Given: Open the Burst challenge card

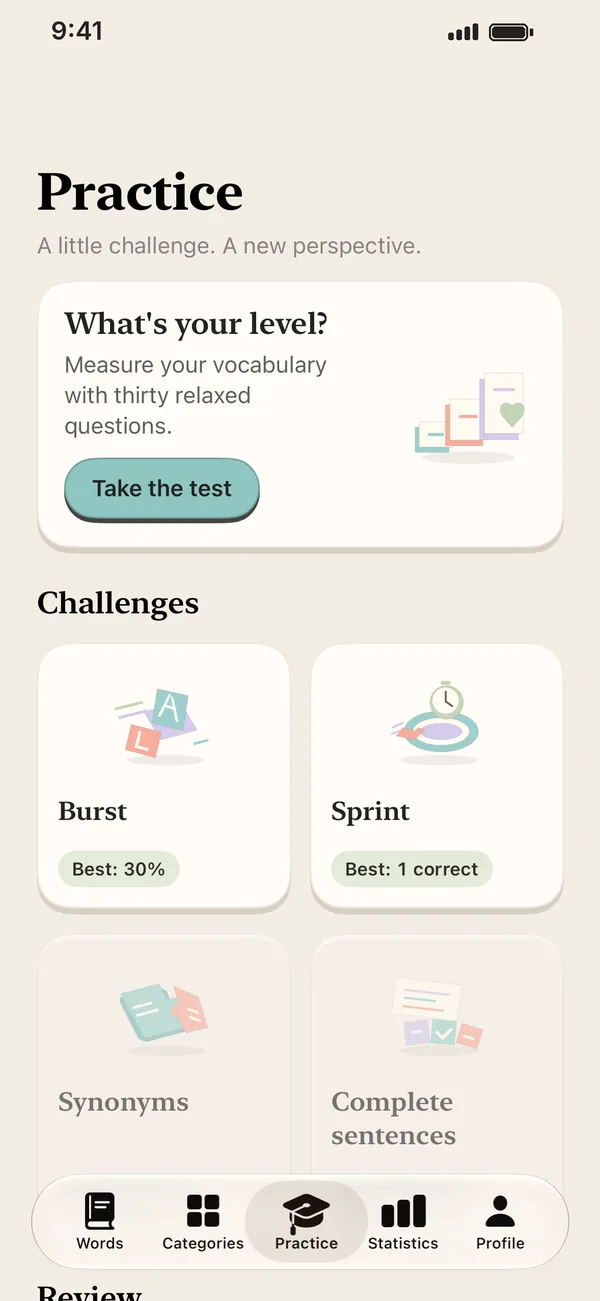Looking at the screenshot, I should [x=164, y=777].
